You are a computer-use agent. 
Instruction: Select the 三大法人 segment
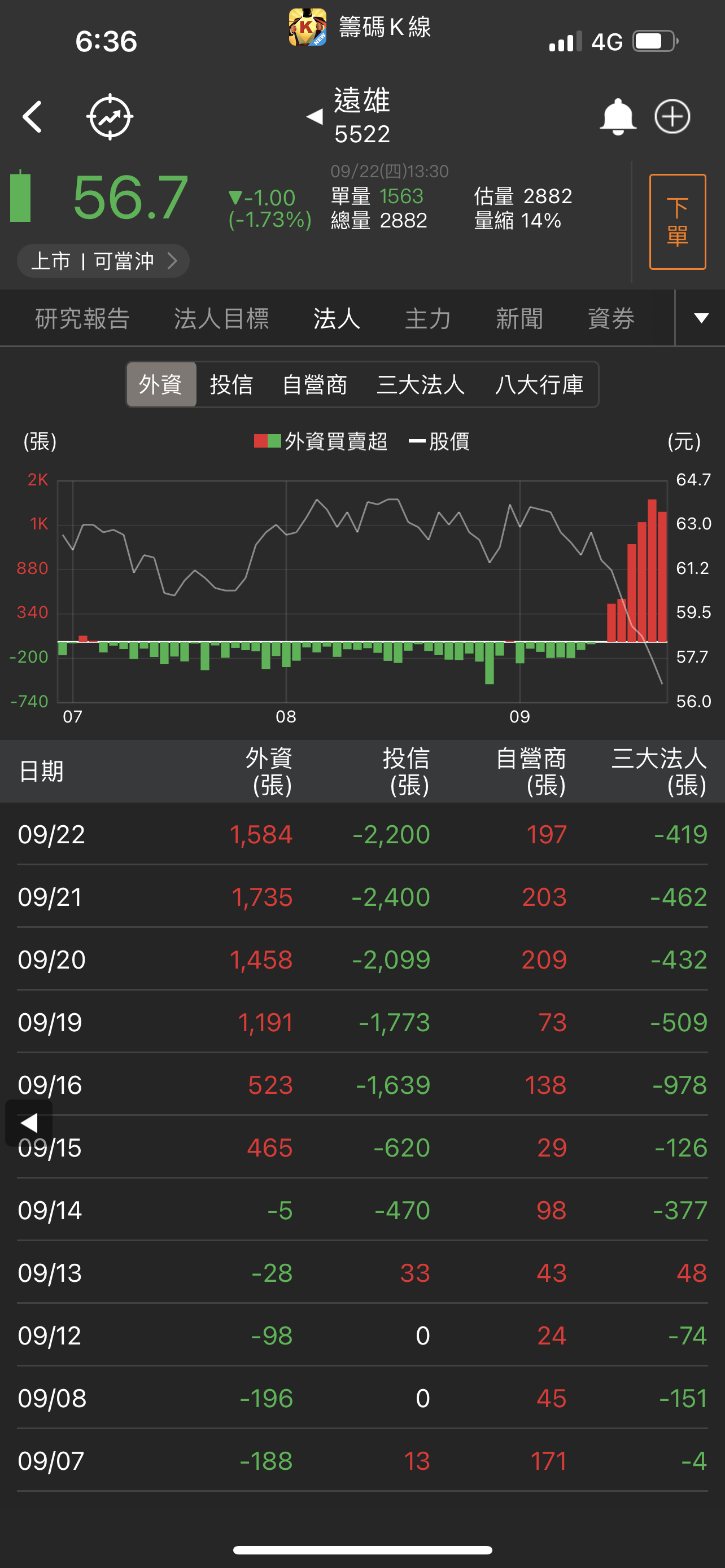421,385
